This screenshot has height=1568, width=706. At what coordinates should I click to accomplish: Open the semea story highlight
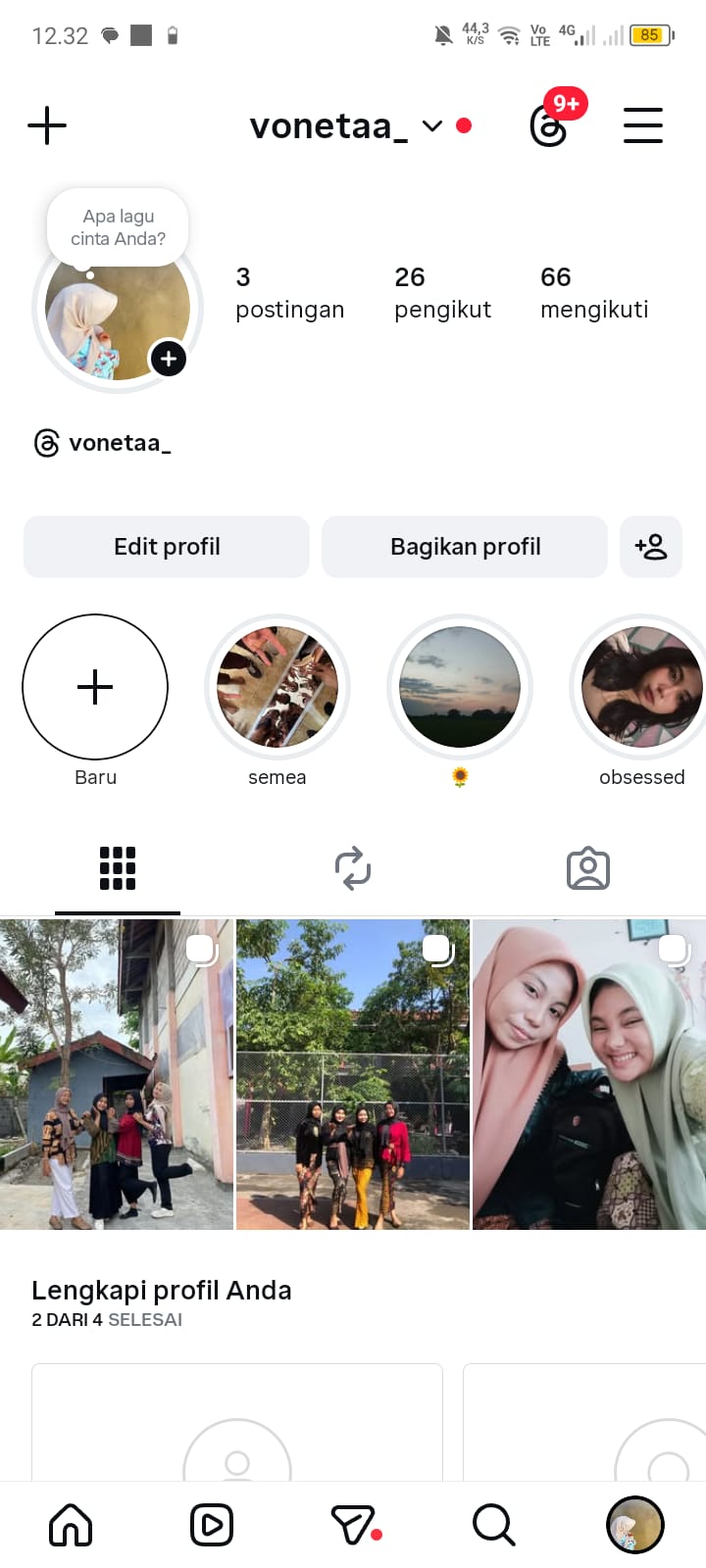pos(277,687)
